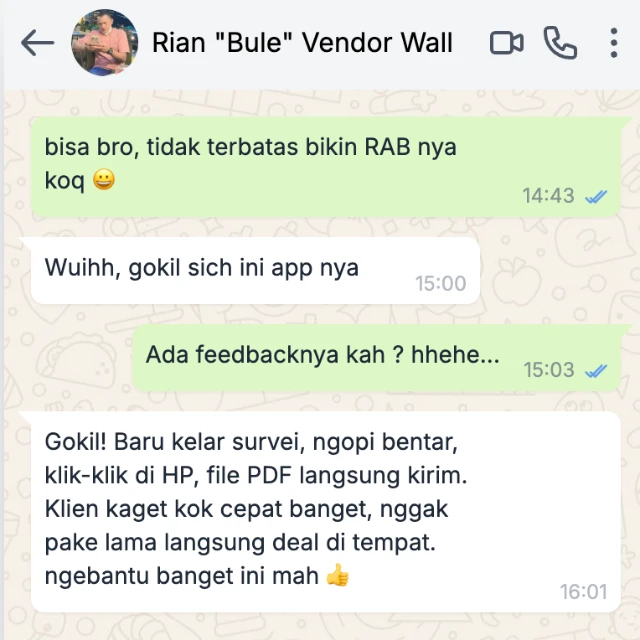View contact info for Rian "Bule" Vendor Wall

(302, 43)
